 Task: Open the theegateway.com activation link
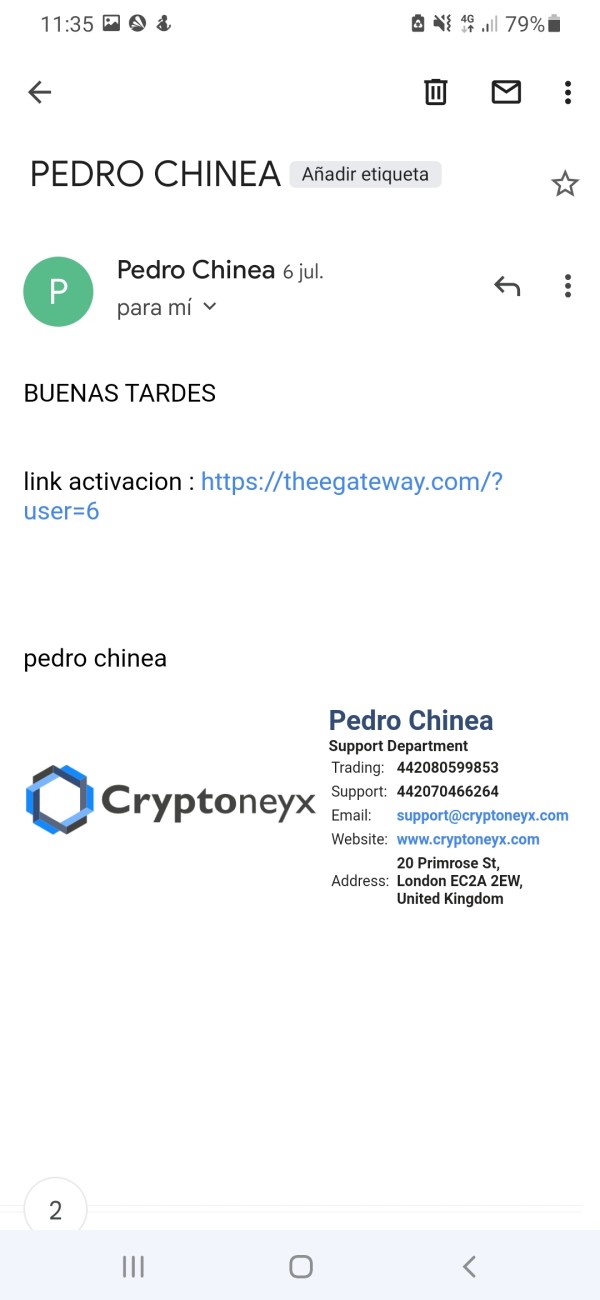click(263, 496)
